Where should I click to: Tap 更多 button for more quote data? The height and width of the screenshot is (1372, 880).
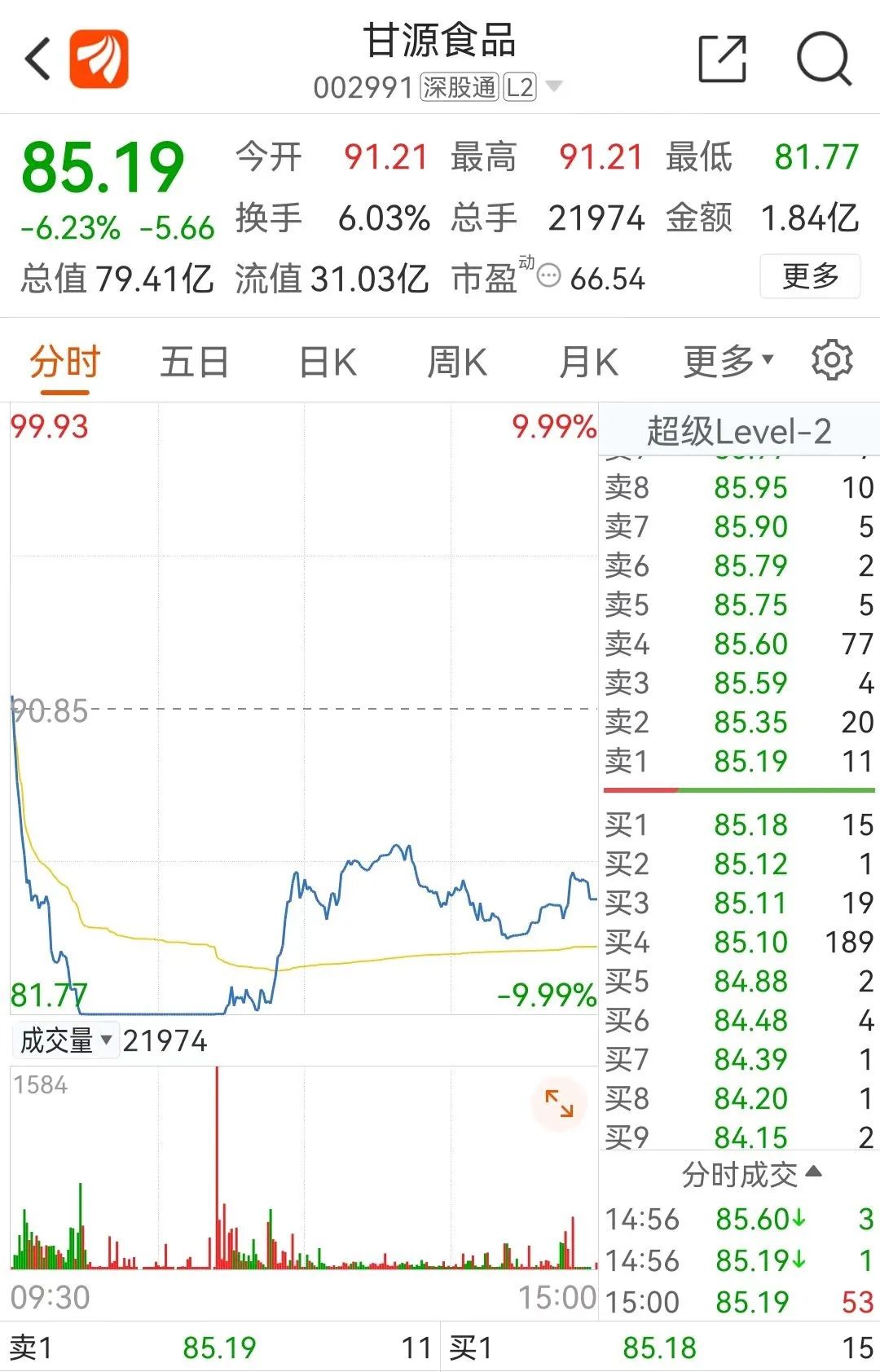810,276
